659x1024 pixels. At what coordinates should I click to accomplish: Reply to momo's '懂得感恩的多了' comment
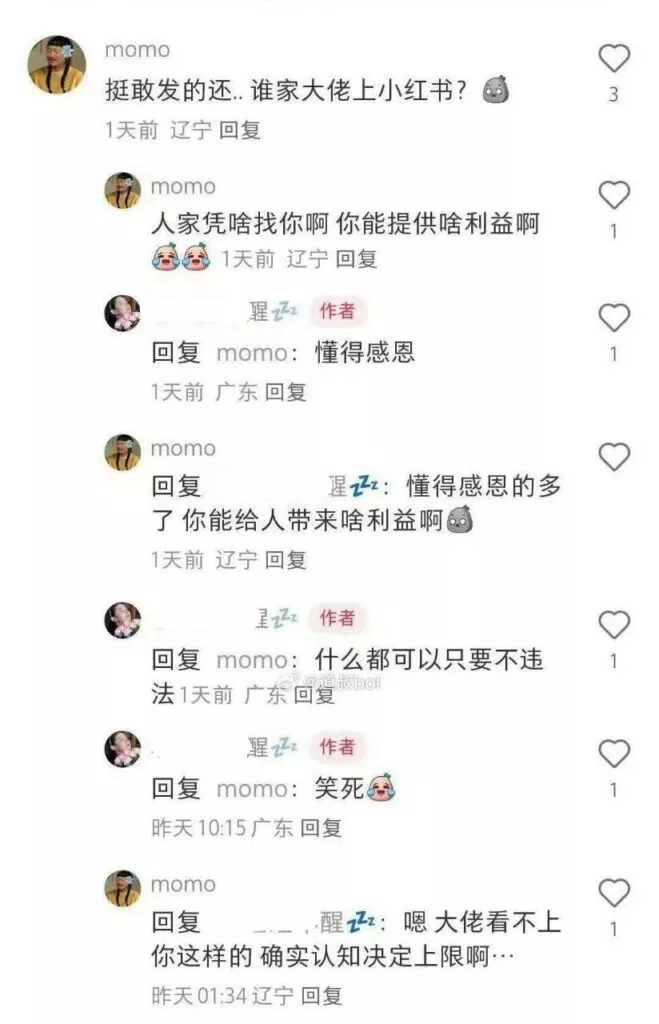(285, 559)
